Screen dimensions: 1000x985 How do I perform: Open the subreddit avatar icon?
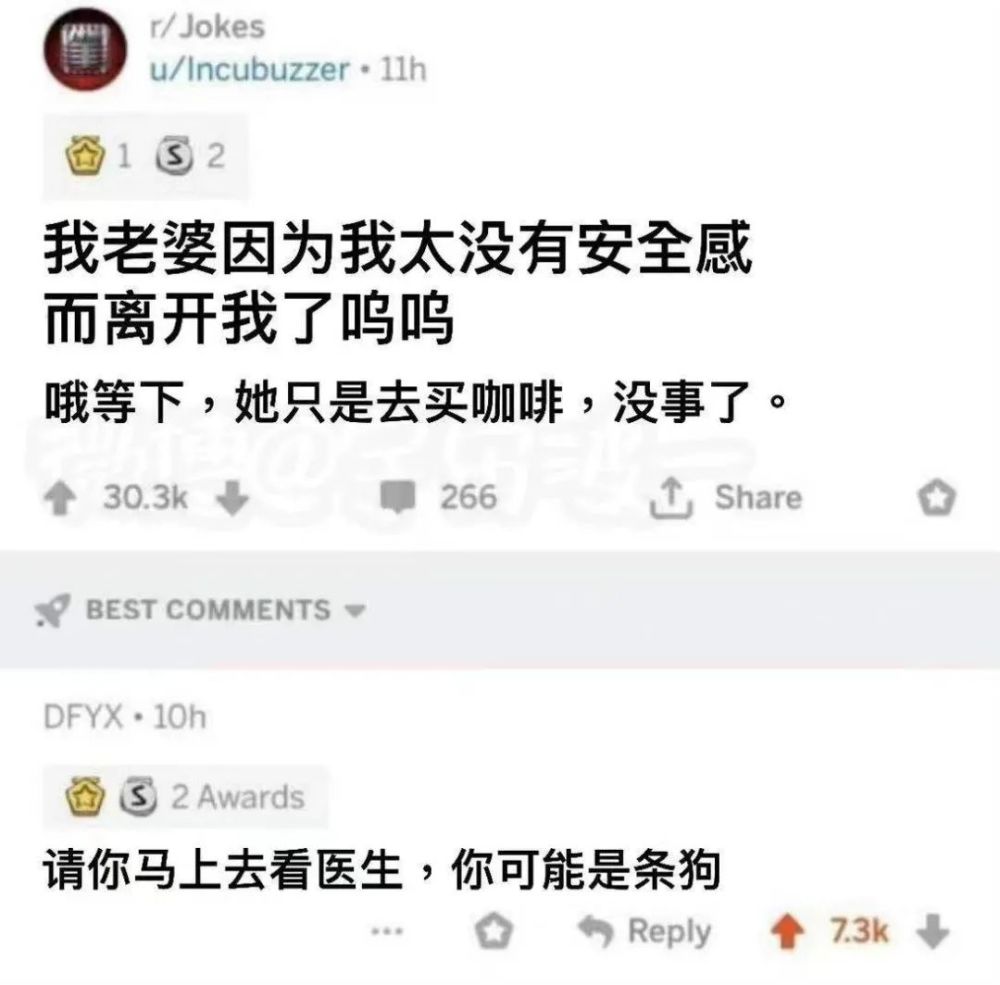85,49
